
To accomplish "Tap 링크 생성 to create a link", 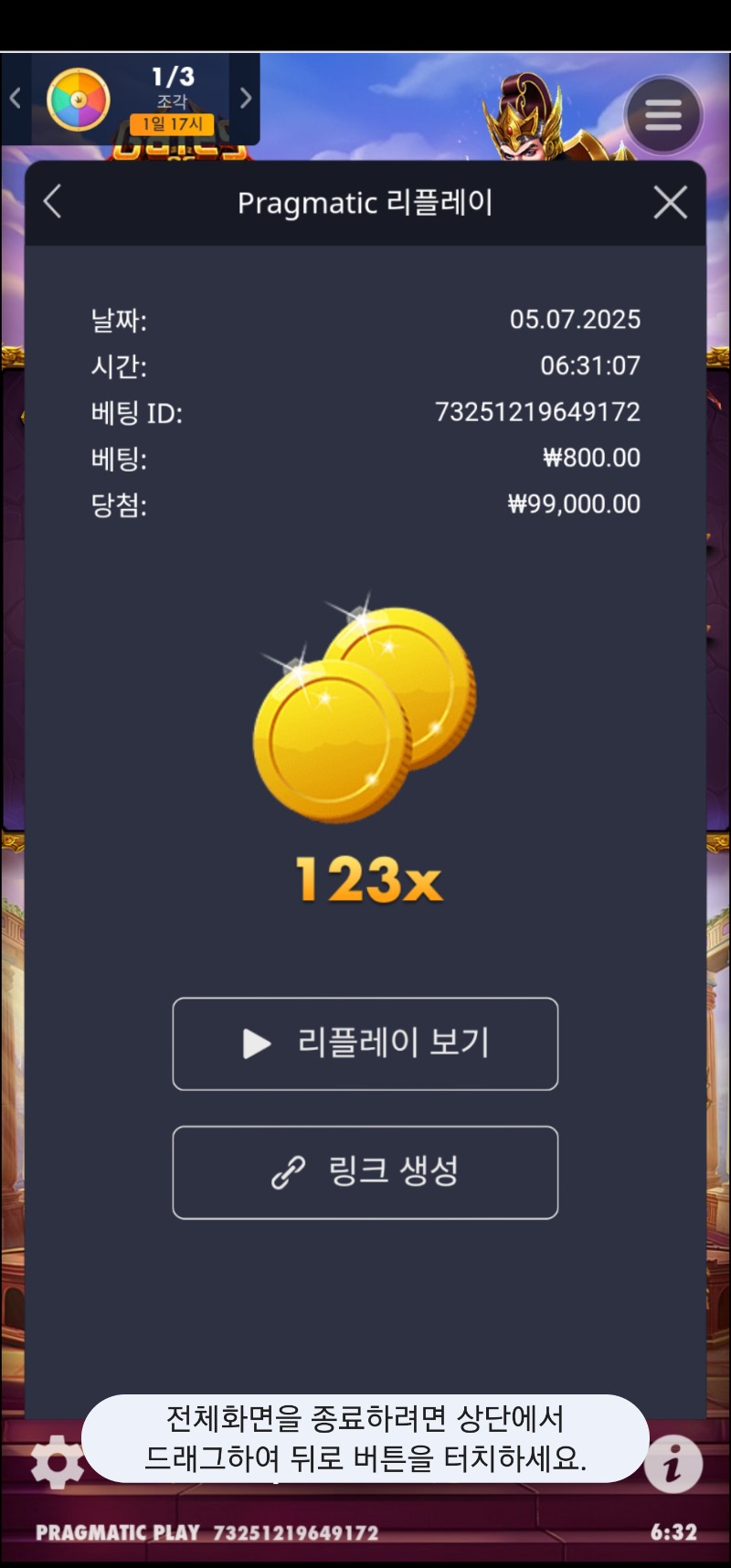I will point(365,1171).
